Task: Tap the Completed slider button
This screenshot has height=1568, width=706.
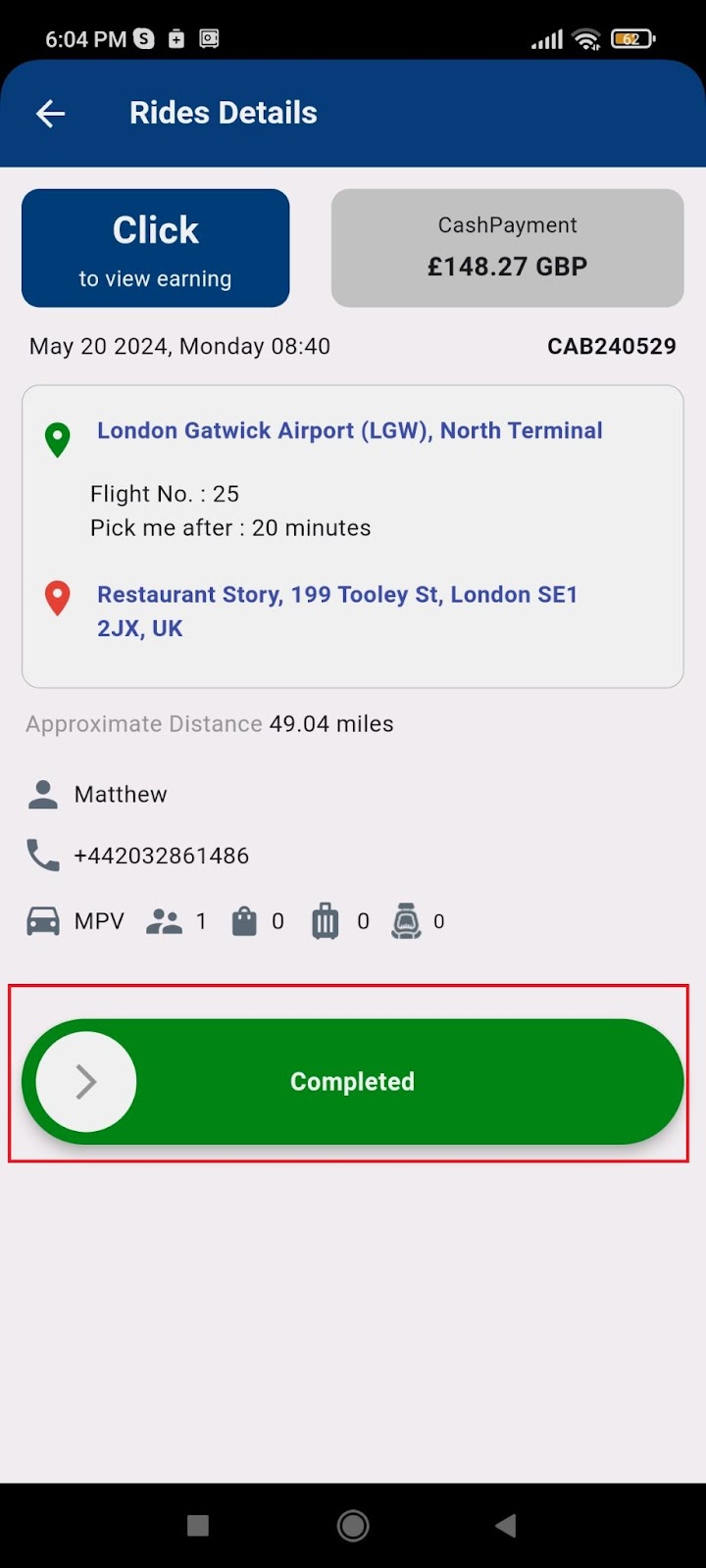Action: (86, 1082)
